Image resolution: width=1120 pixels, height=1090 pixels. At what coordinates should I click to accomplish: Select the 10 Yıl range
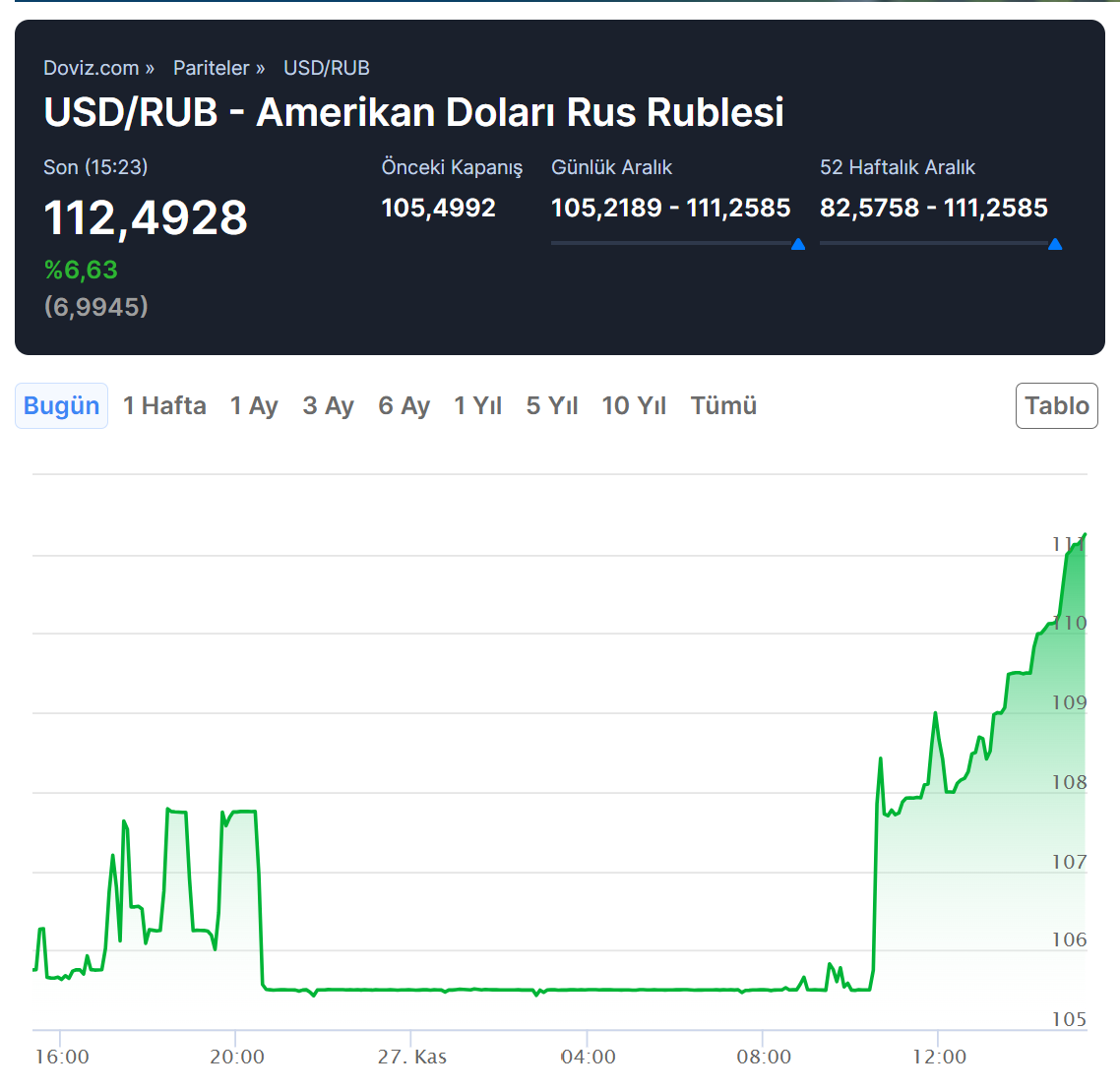tap(634, 406)
